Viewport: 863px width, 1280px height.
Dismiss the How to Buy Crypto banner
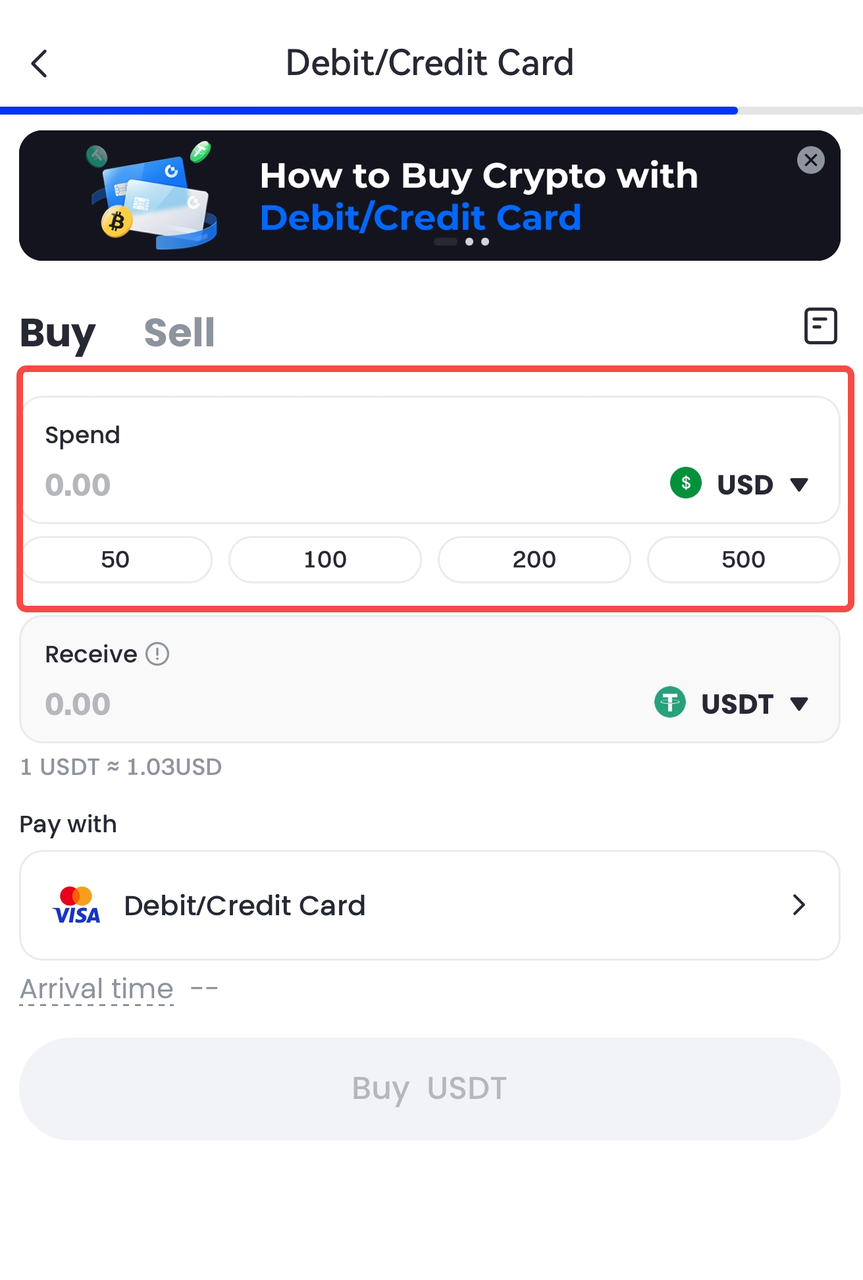(810, 160)
